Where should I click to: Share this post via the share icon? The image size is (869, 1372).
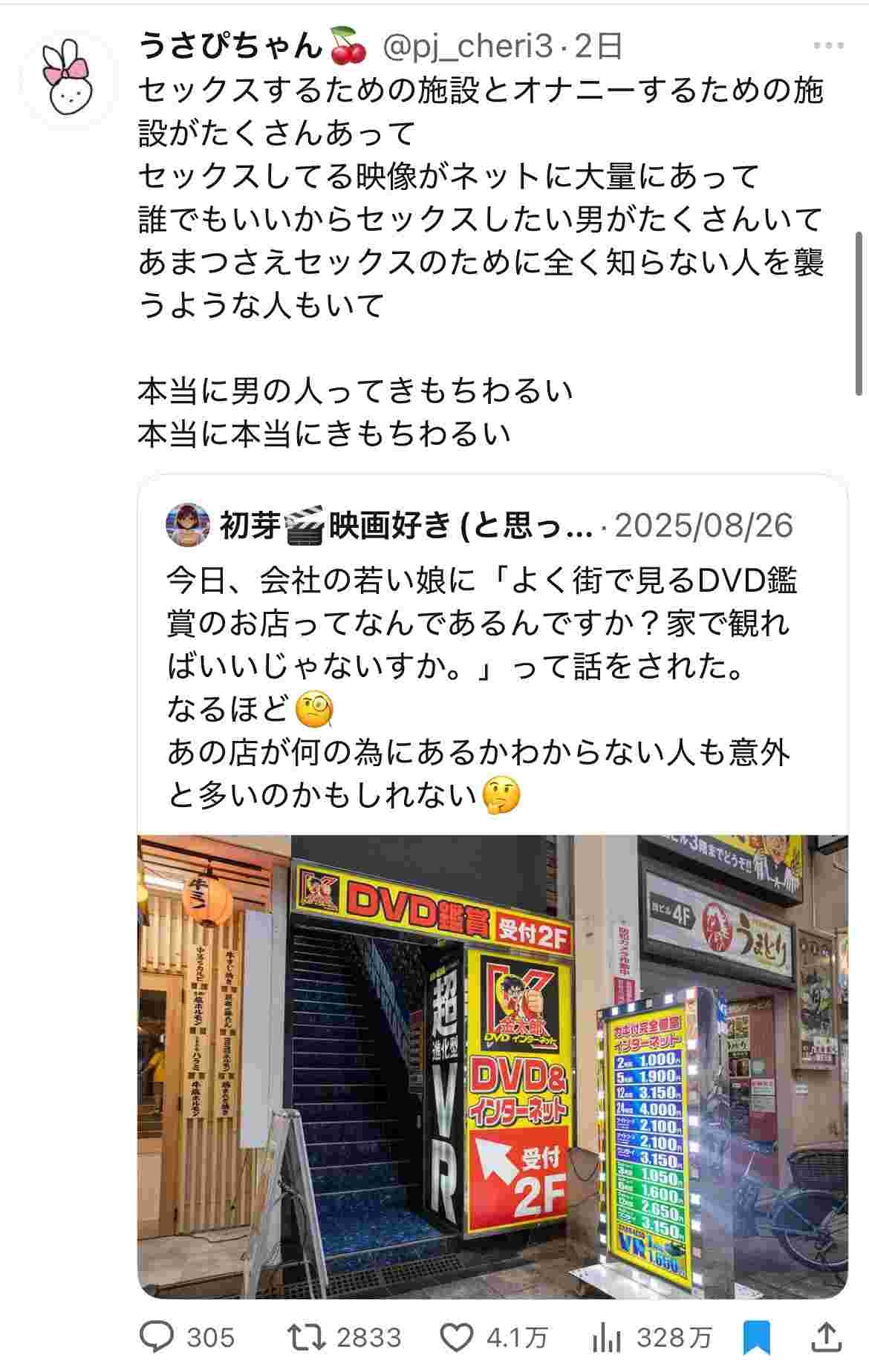(827, 1337)
